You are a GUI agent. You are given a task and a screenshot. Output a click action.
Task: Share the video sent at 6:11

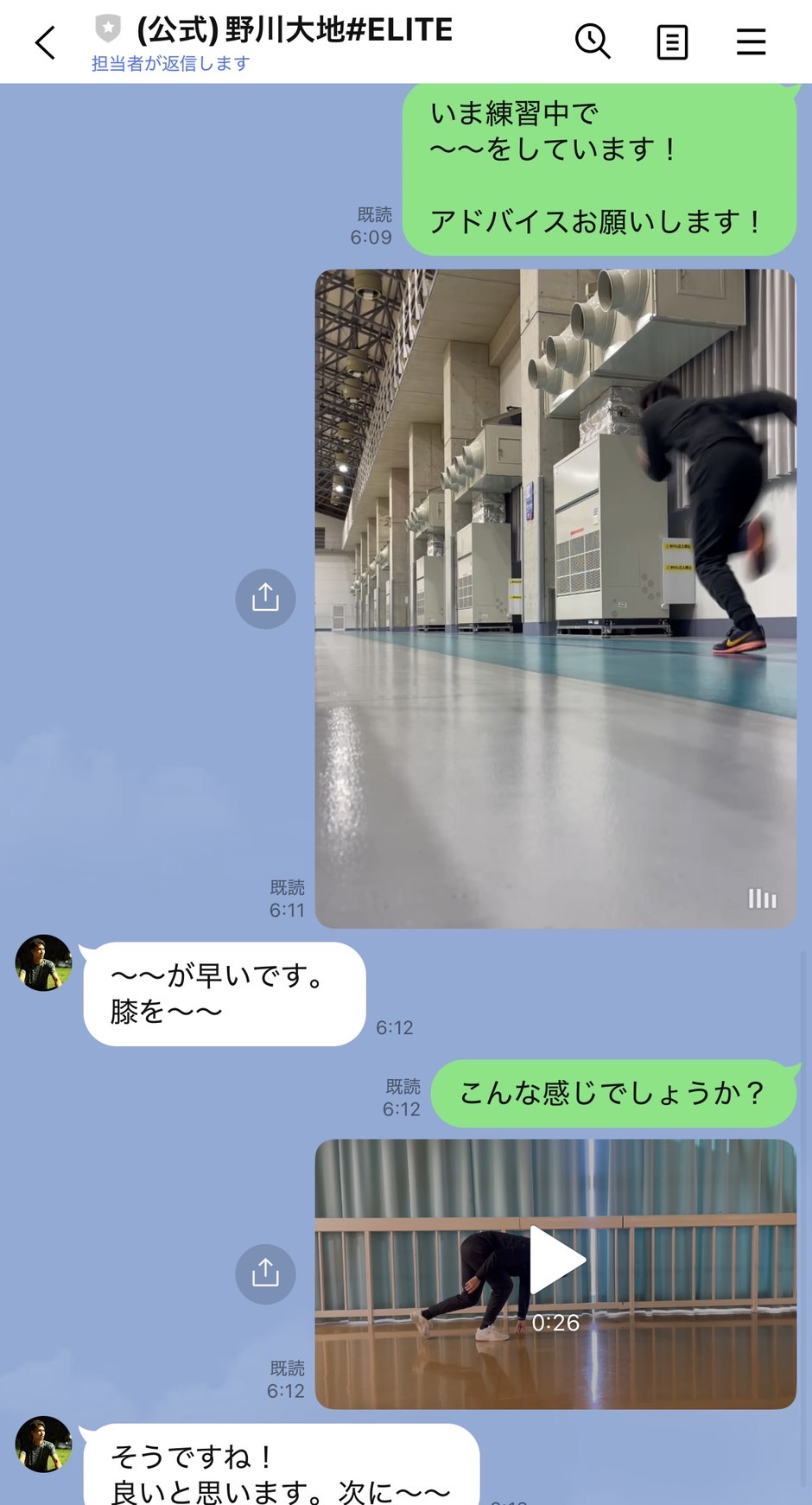[265, 599]
